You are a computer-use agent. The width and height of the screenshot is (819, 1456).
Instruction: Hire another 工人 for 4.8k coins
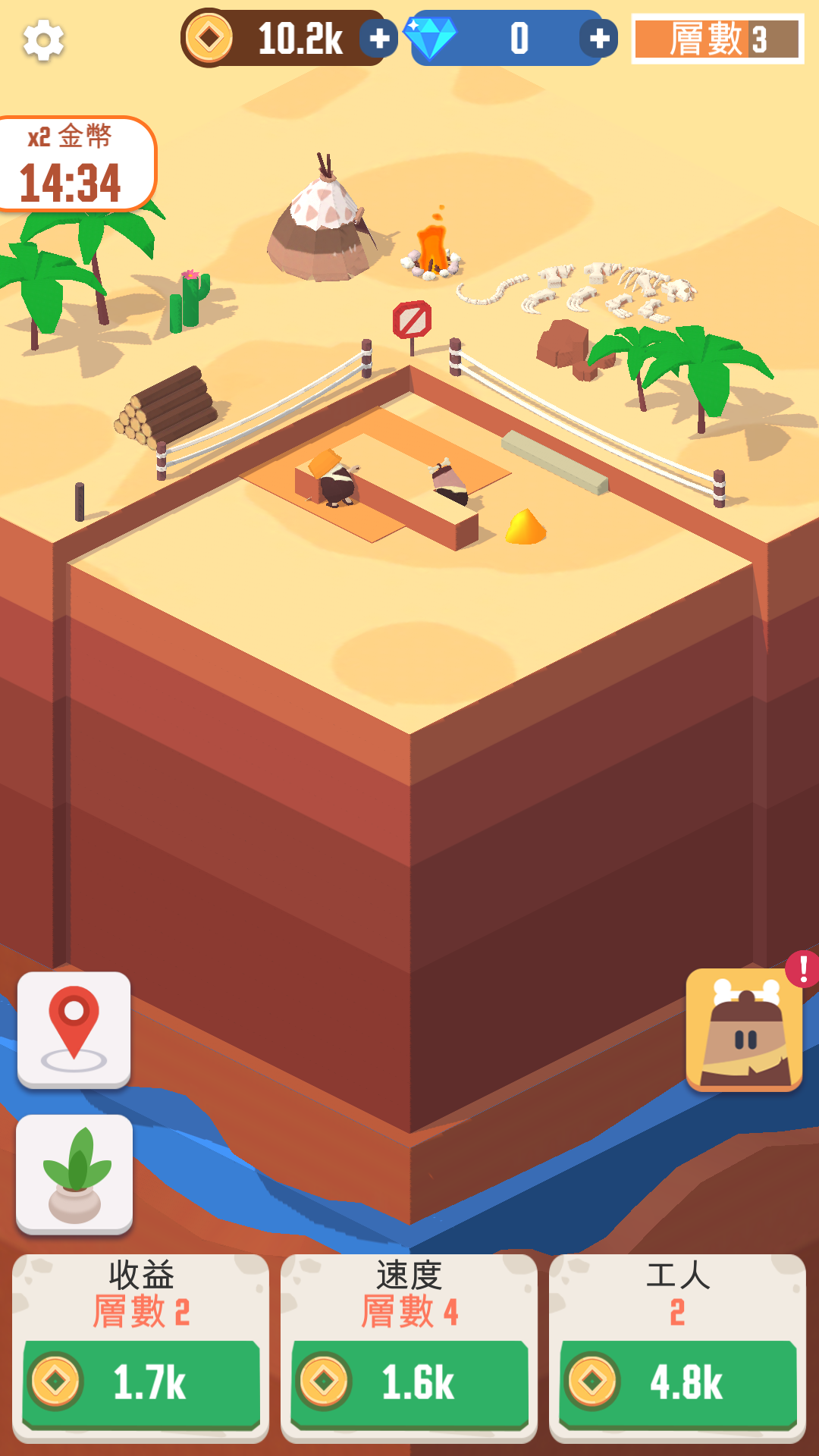pos(677,1382)
